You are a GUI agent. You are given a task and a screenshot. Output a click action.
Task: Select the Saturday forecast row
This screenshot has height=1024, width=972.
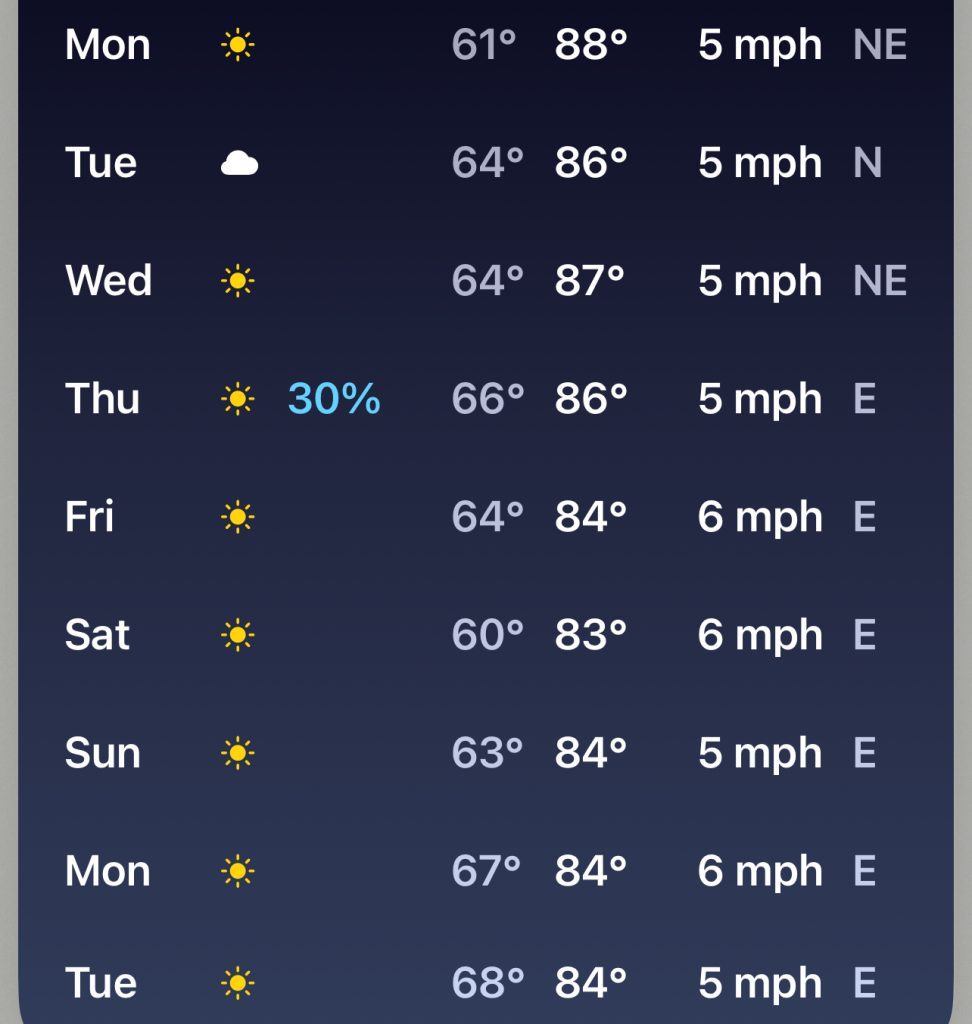[x=486, y=635]
